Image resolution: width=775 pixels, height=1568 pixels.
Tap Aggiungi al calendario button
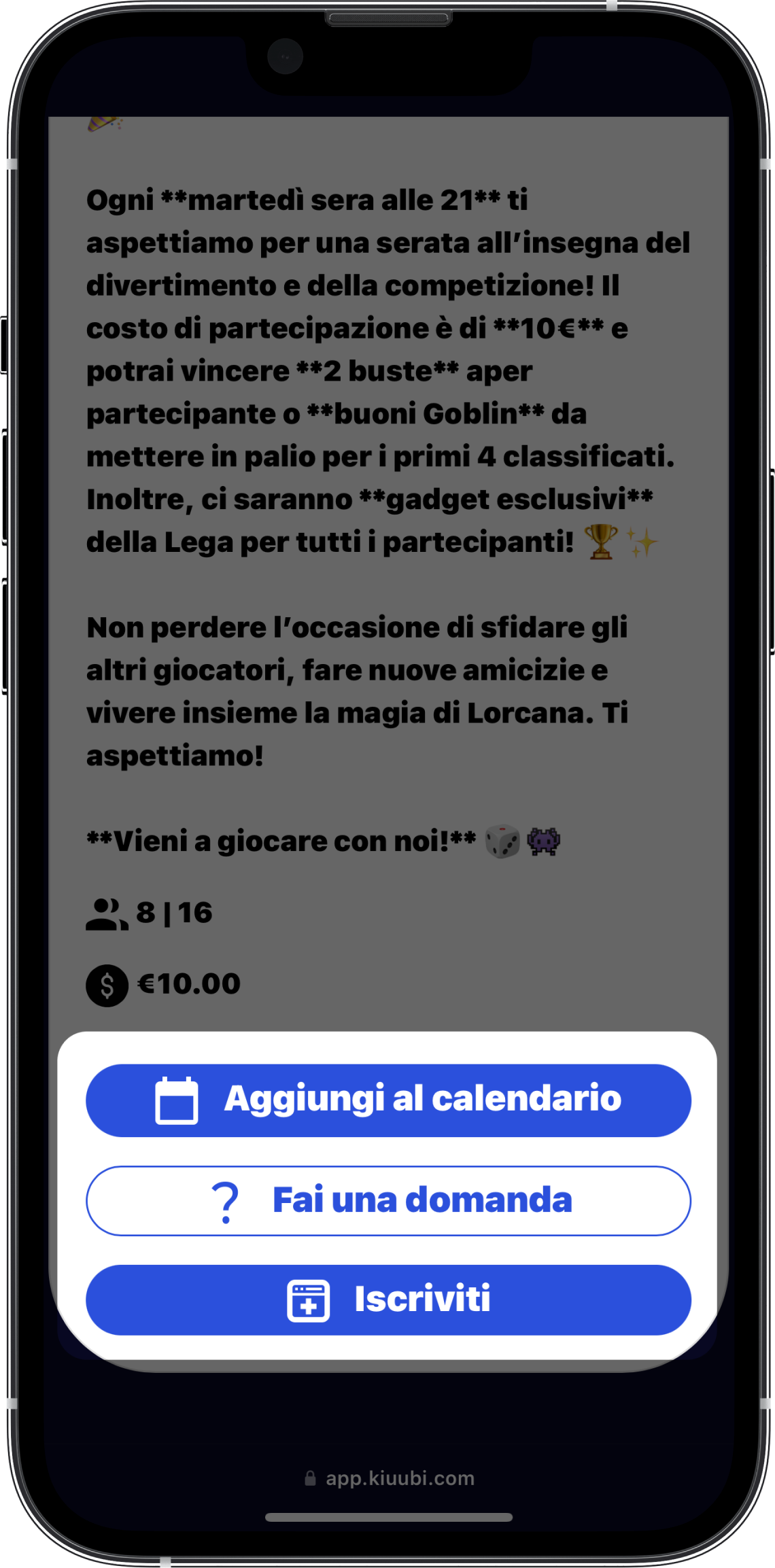(388, 1100)
